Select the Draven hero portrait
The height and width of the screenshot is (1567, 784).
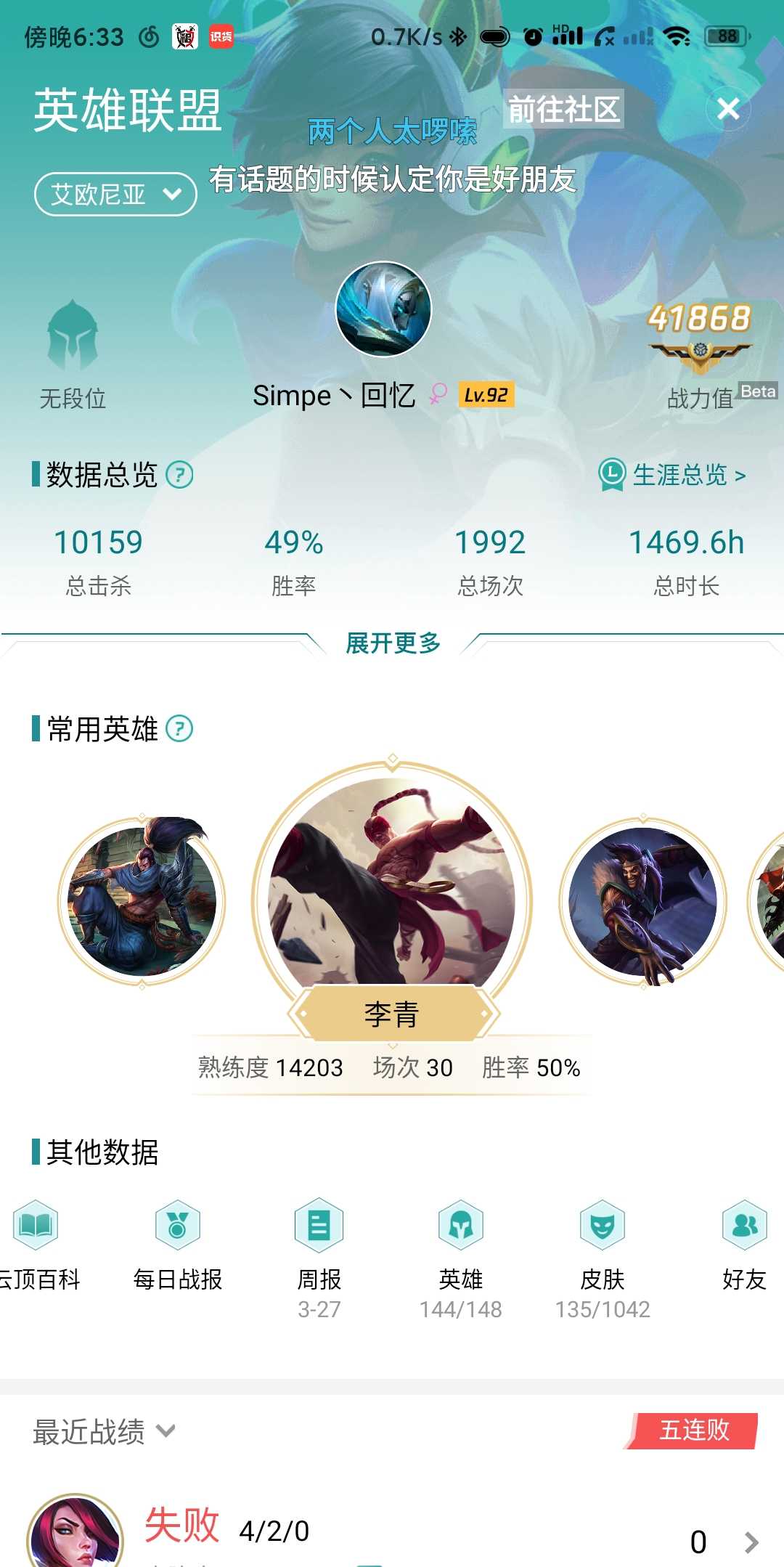point(642,901)
